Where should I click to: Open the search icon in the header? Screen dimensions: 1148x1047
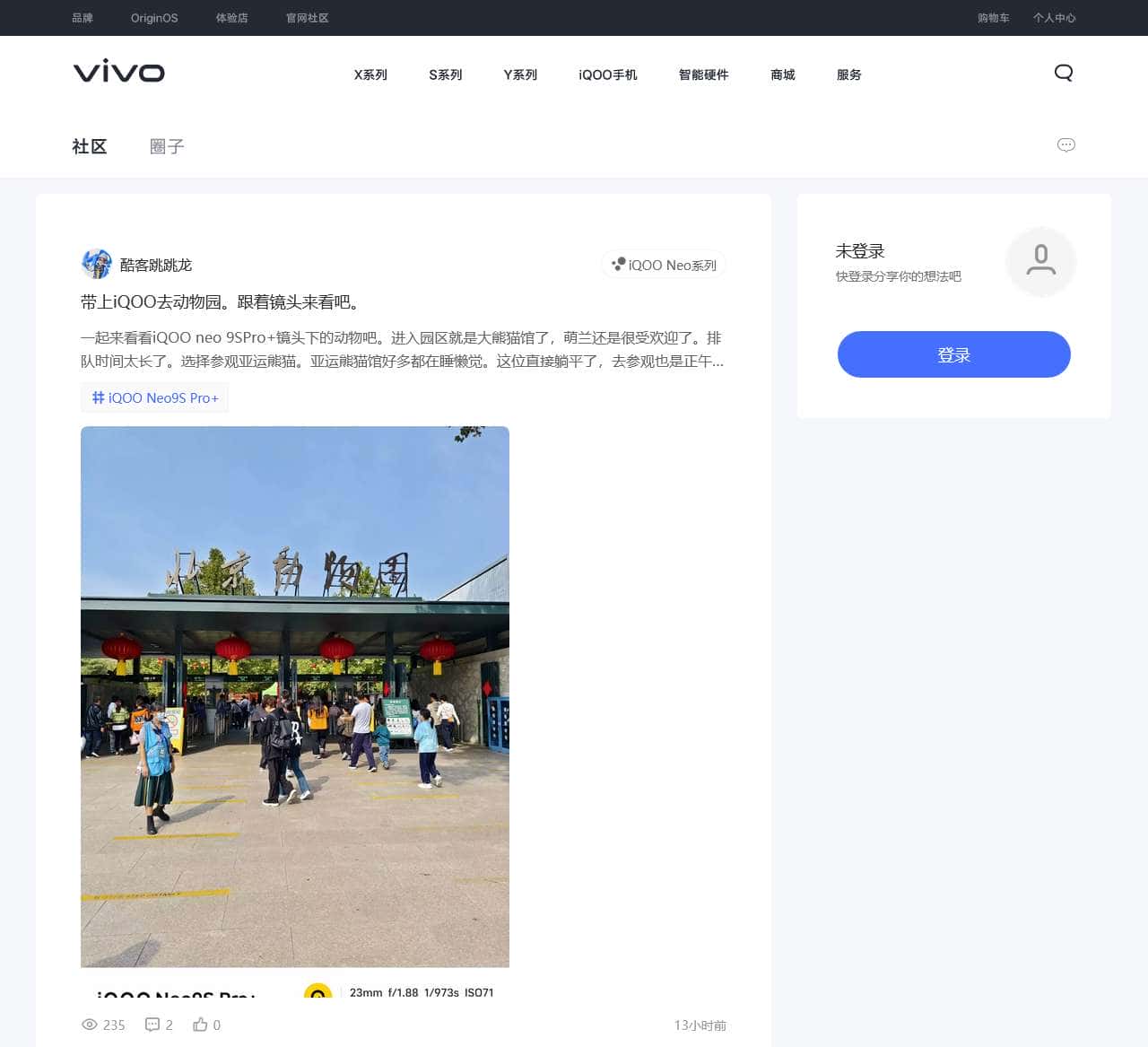coord(1064,74)
